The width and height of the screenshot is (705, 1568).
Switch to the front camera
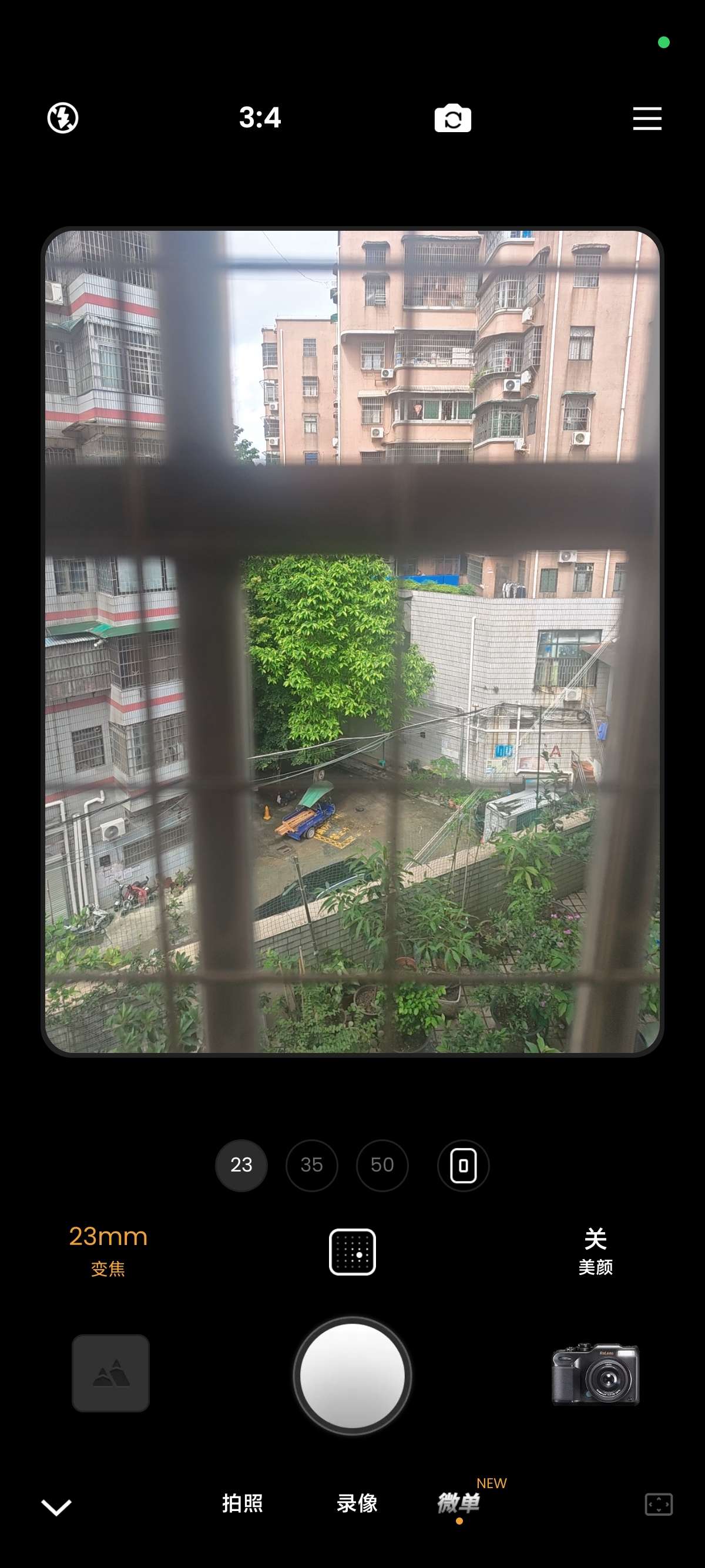452,118
